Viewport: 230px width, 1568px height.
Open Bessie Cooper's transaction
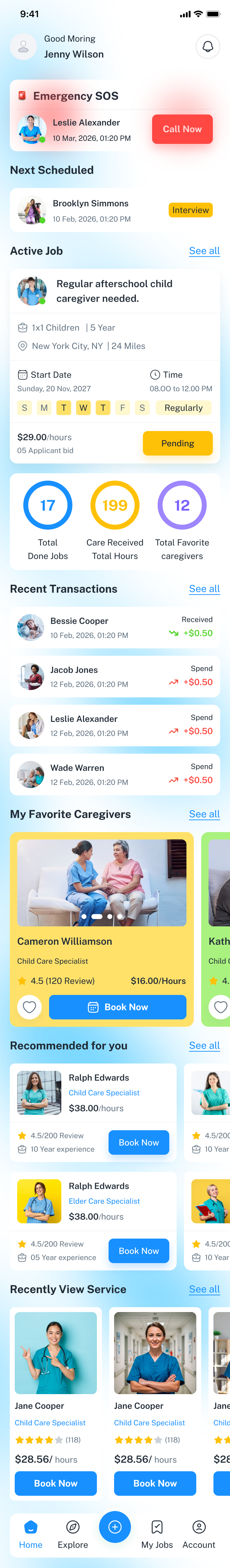coord(115,628)
